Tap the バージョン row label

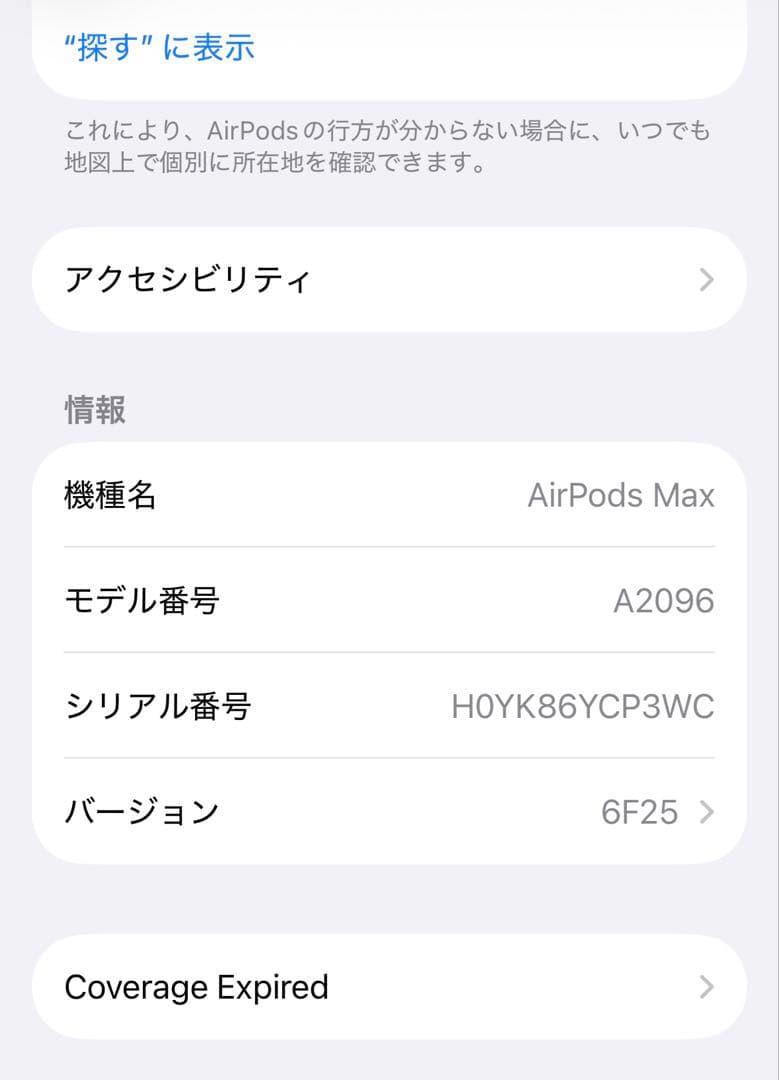pyautogui.click(x=141, y=812)
